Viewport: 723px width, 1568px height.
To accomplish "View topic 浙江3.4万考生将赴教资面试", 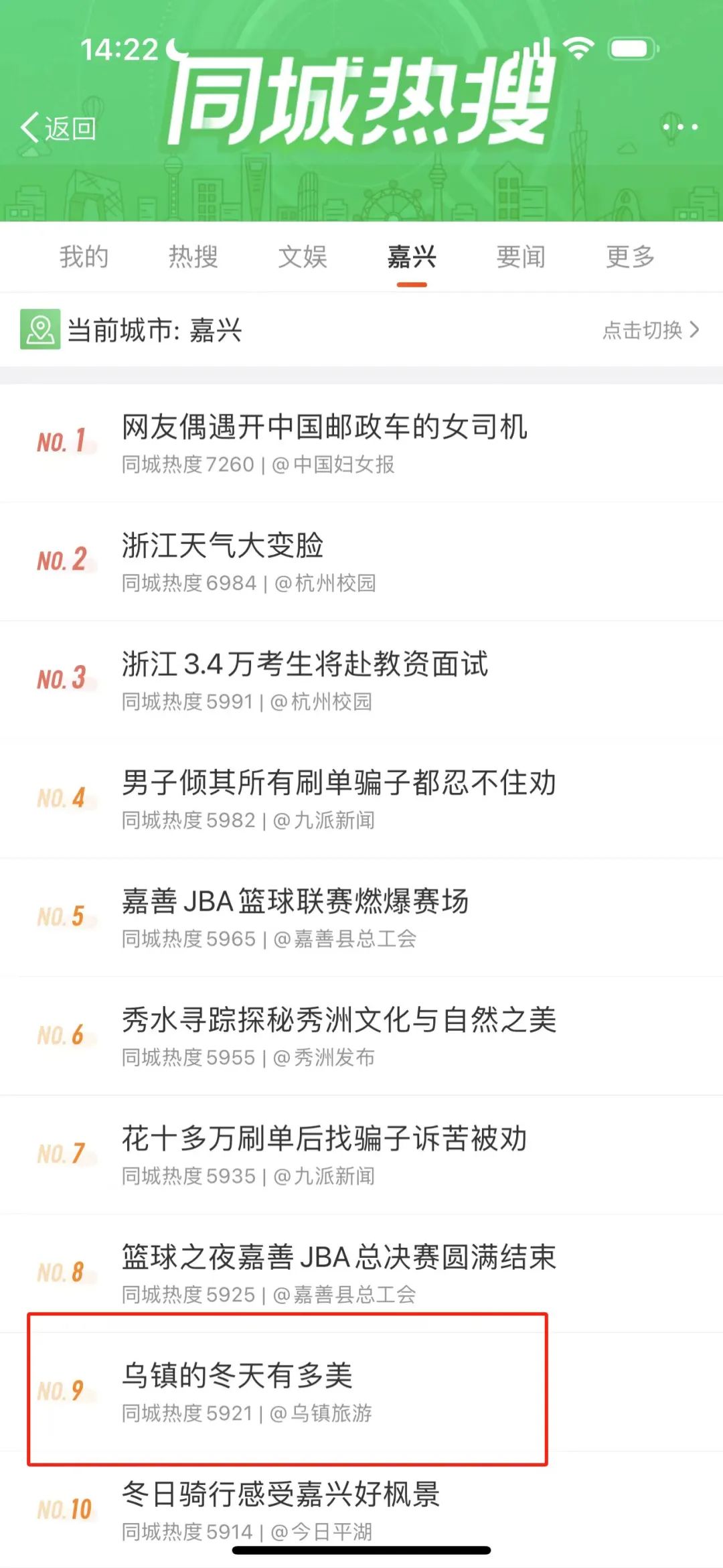I will [305, 664].
